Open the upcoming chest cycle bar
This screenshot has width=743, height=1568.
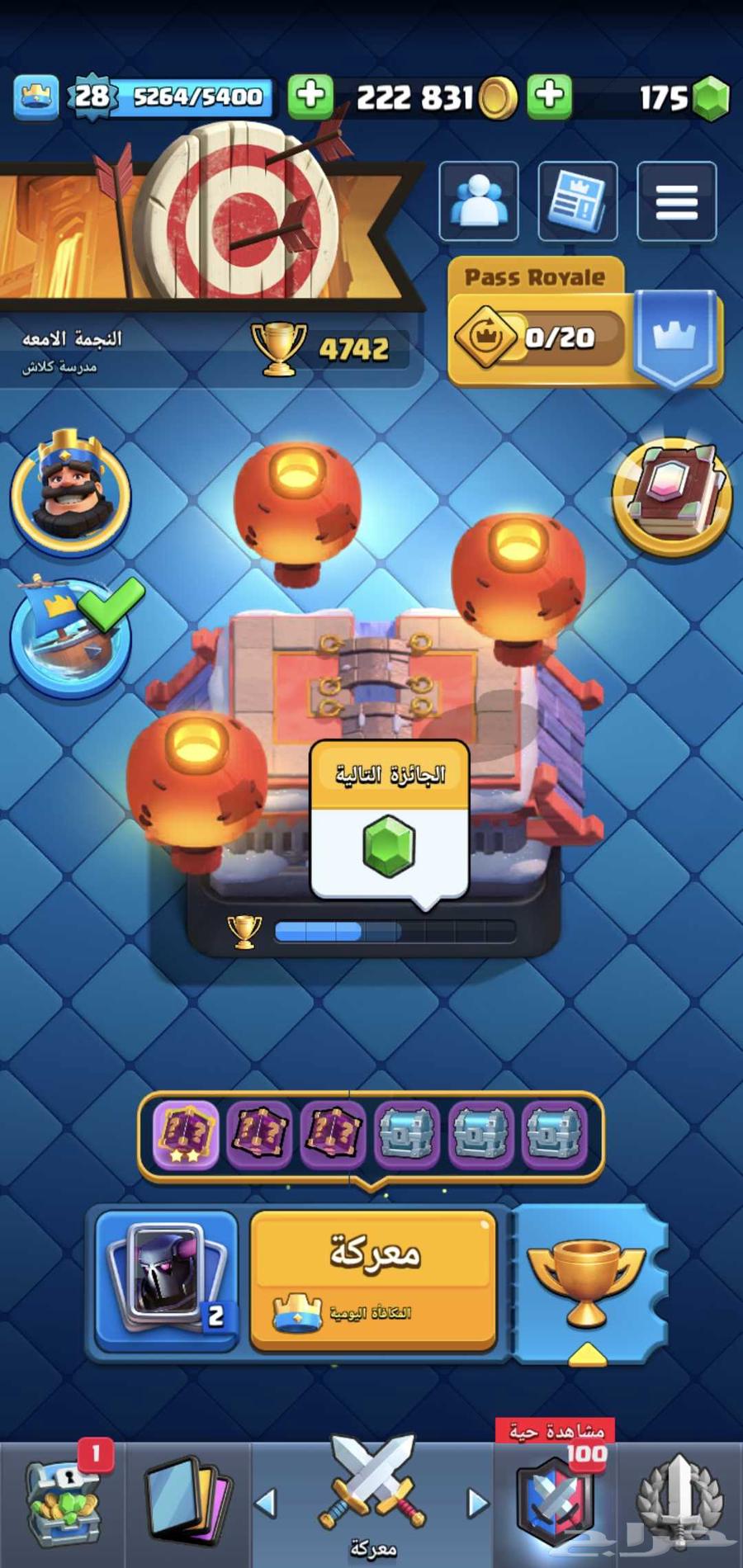point(371,1136)
